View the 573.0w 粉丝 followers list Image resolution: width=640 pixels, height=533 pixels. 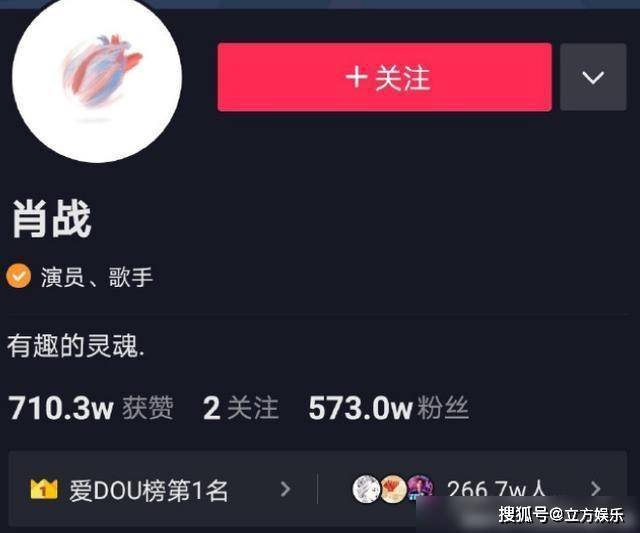tap(388, 408)
